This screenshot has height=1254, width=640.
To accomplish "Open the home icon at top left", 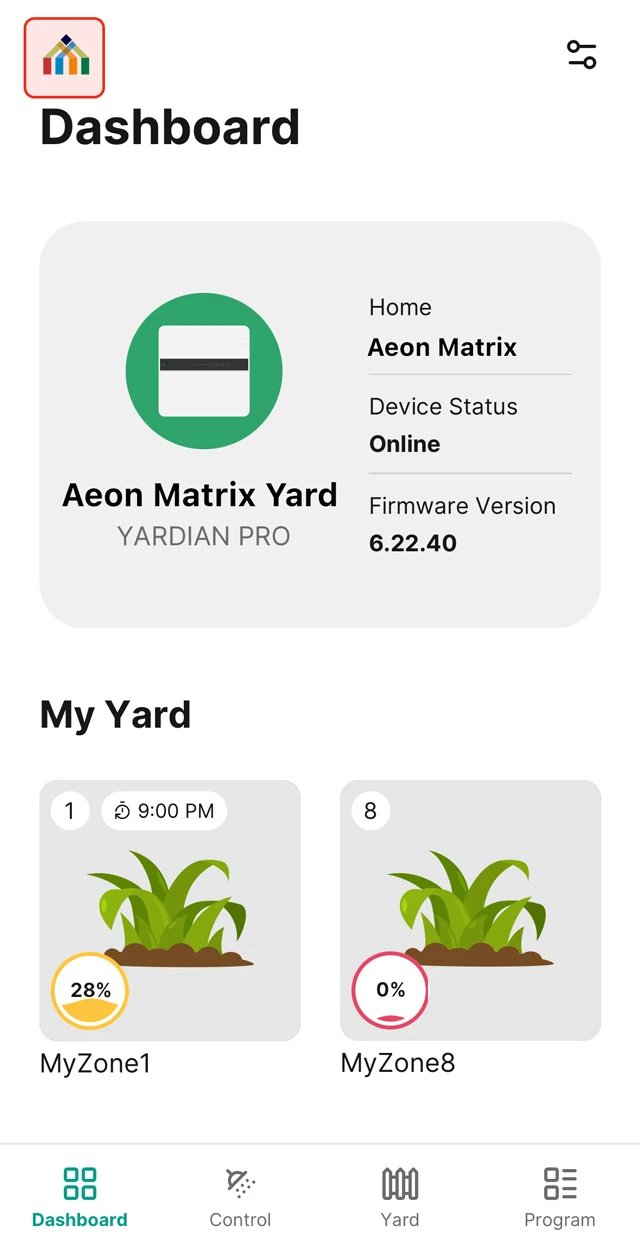I will [x=64, y=58].
